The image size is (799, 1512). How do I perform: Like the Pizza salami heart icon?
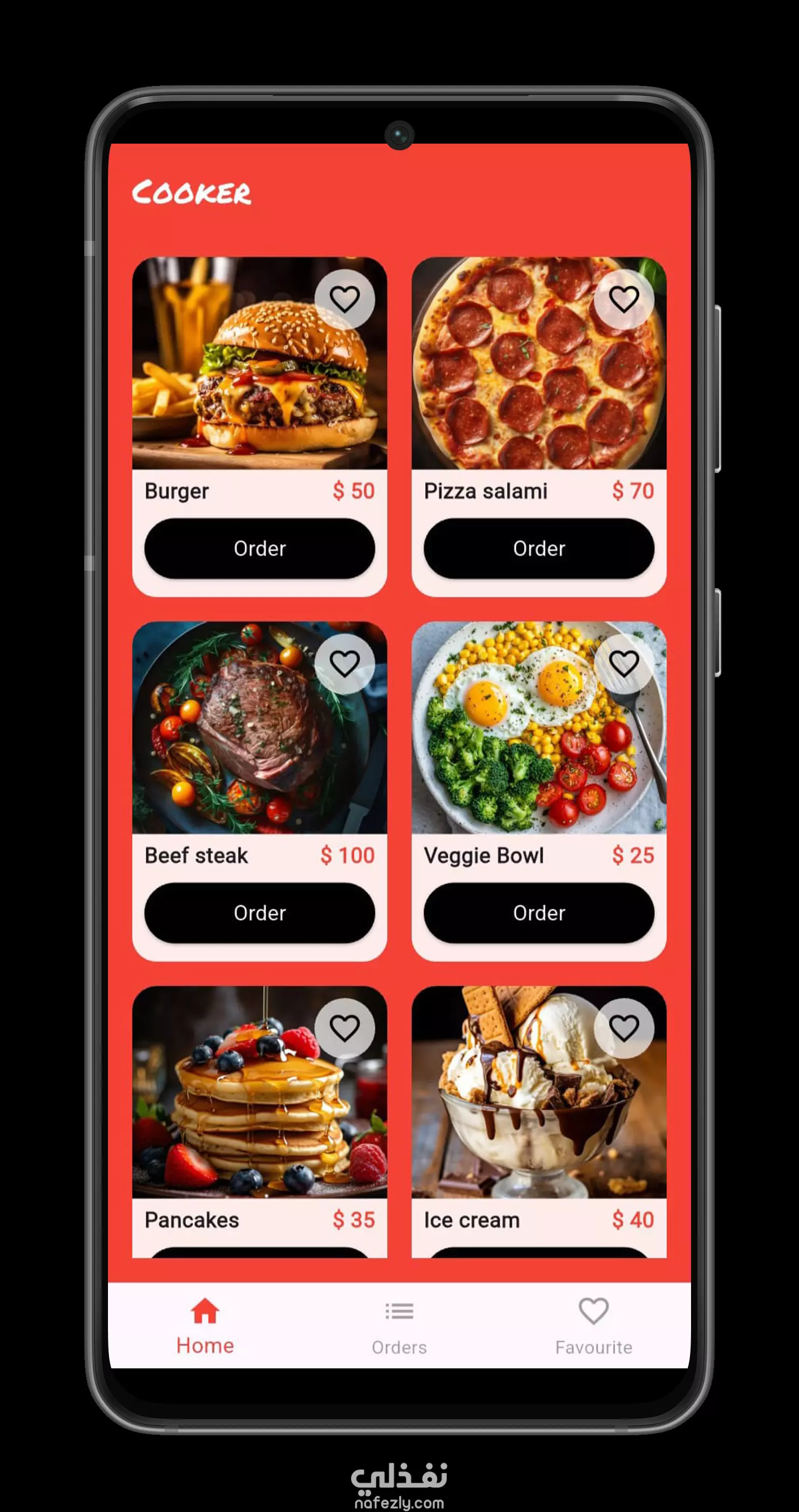624,299
